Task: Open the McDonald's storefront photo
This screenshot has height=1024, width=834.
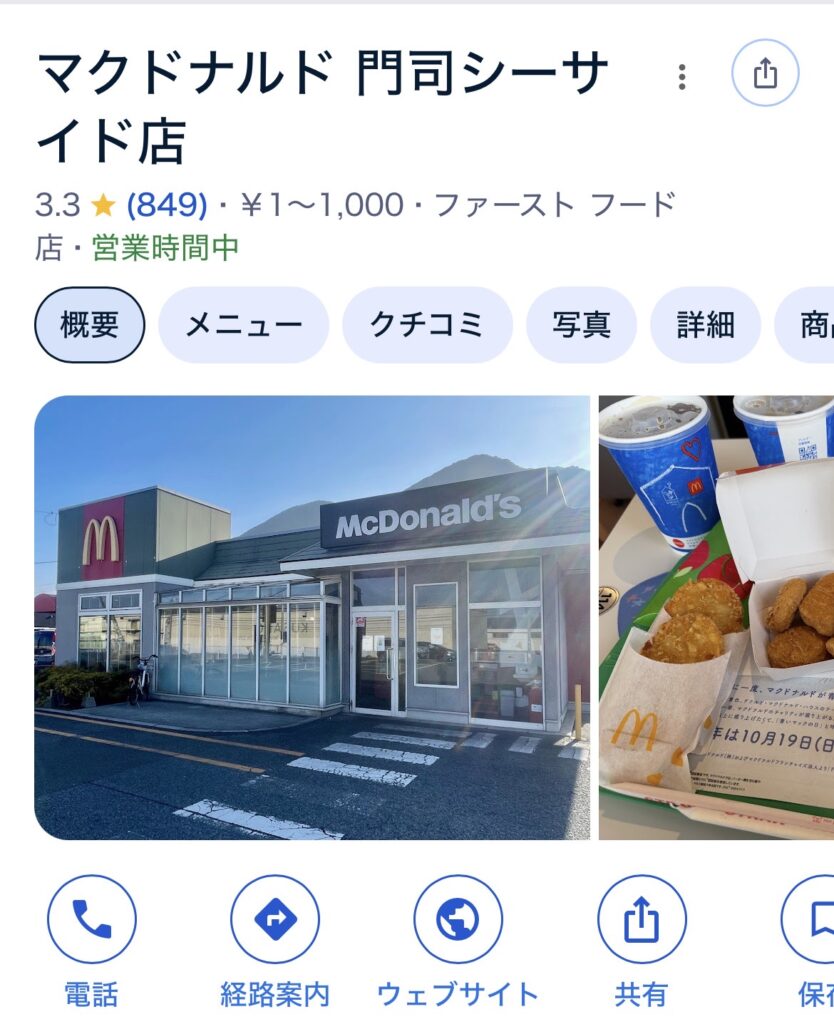Action: click(312, 617)
